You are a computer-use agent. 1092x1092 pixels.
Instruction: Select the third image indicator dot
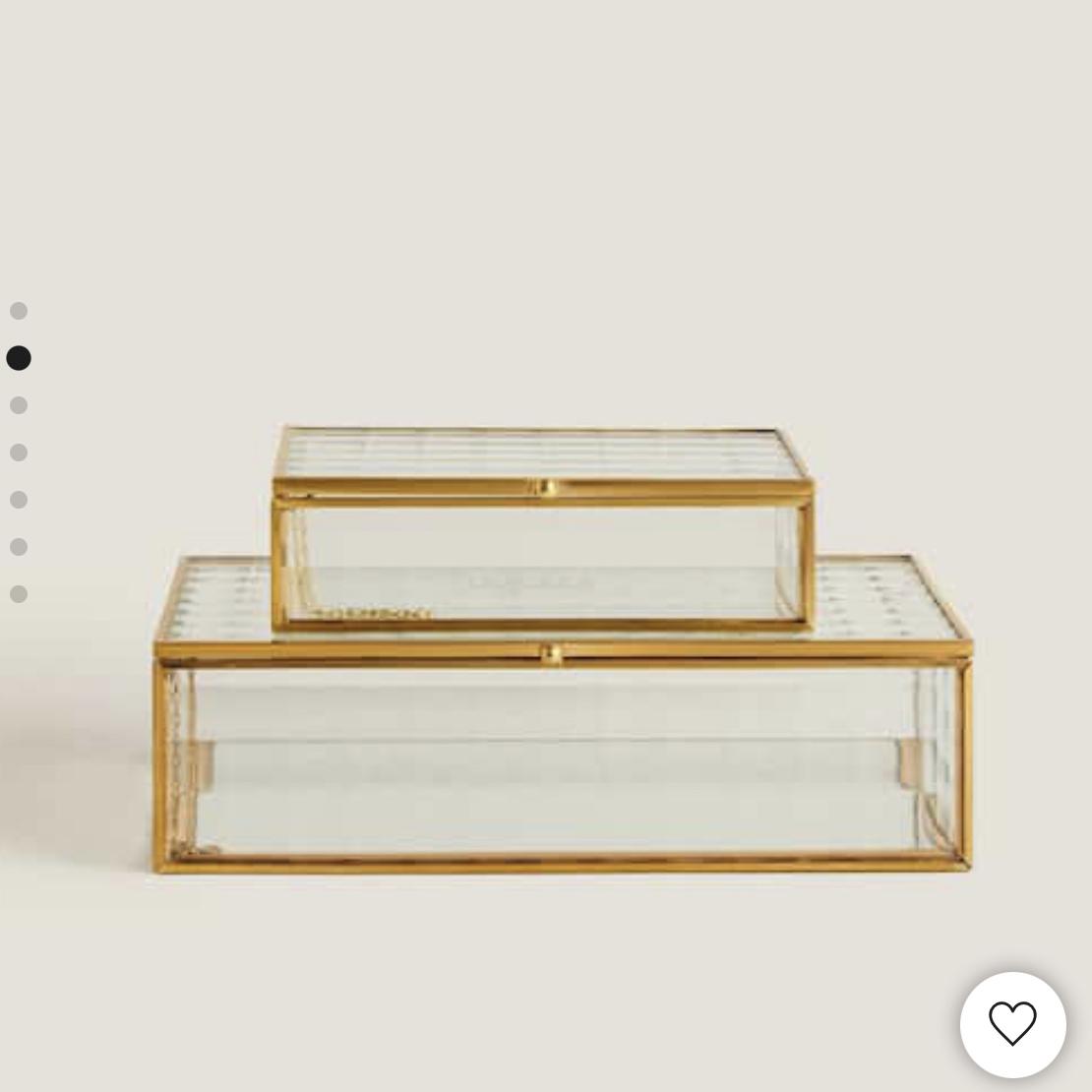(19, 405)
